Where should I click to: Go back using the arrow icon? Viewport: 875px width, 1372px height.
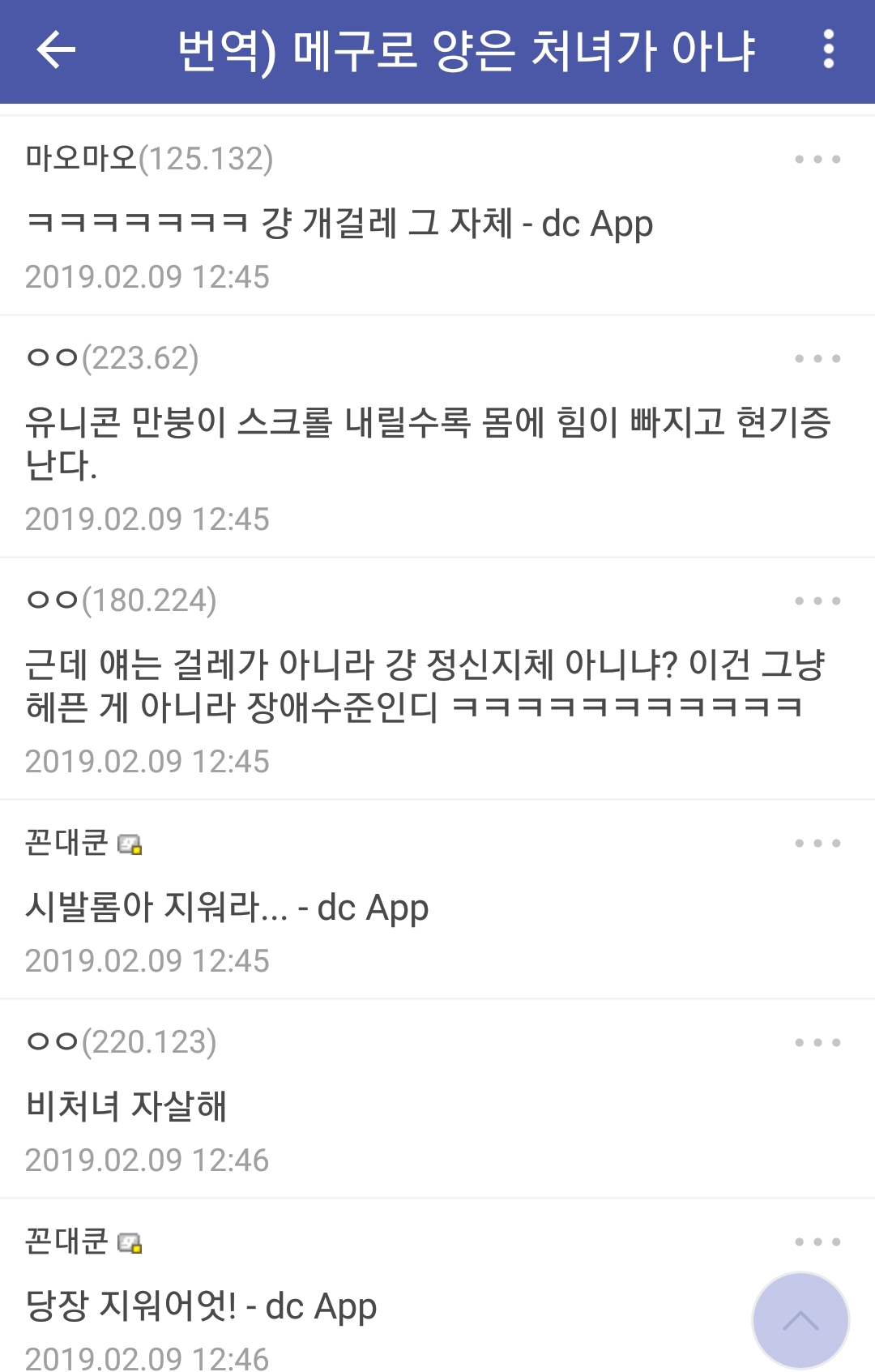click(56, 50)
